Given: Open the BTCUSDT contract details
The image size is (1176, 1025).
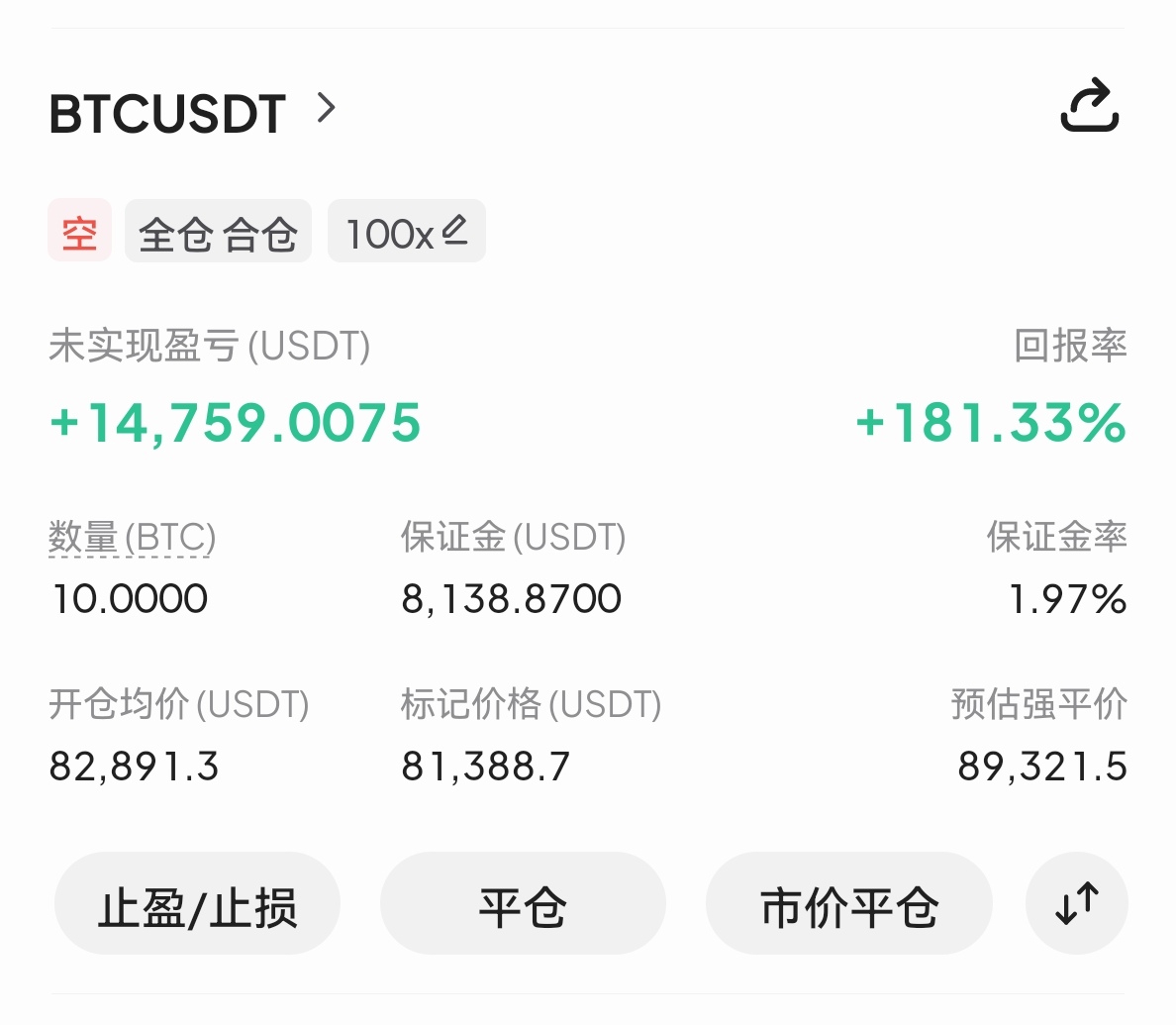Looking at the screenshot, I should pyautogui.click(x=193, y=112).
